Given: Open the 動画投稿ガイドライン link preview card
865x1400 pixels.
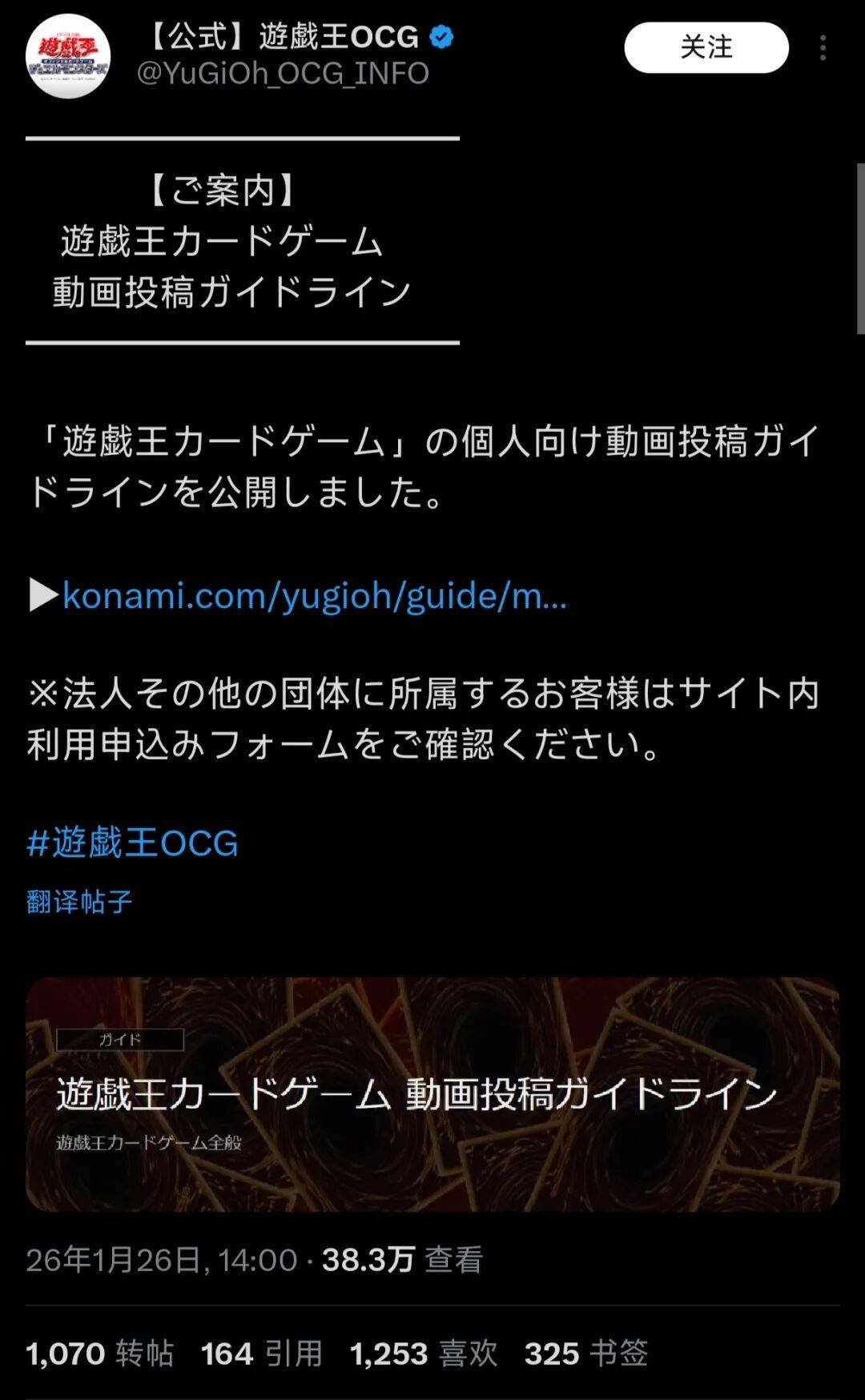Looking at the screenshot, I should coord(432,1093).
